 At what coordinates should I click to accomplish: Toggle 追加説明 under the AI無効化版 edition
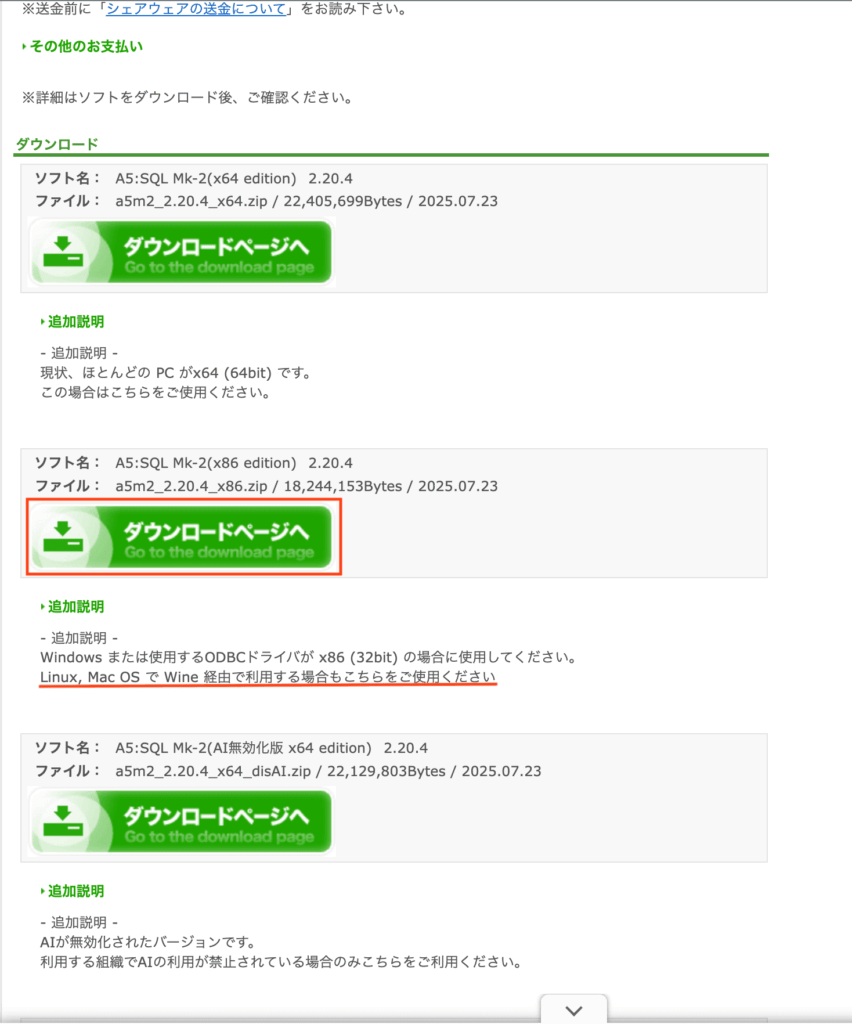click(75, 890)
